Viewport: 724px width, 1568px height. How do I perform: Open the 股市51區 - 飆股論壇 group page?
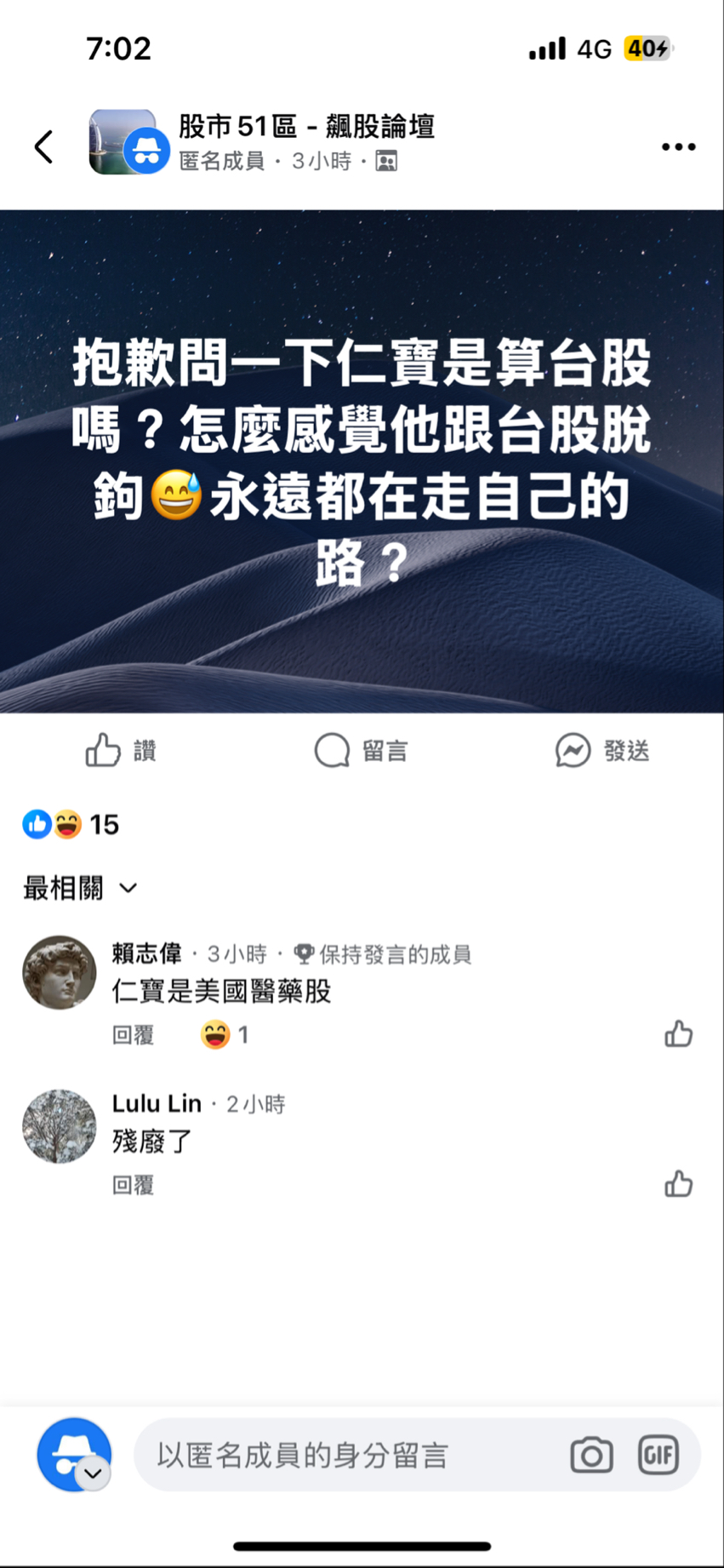coord(306,127)
